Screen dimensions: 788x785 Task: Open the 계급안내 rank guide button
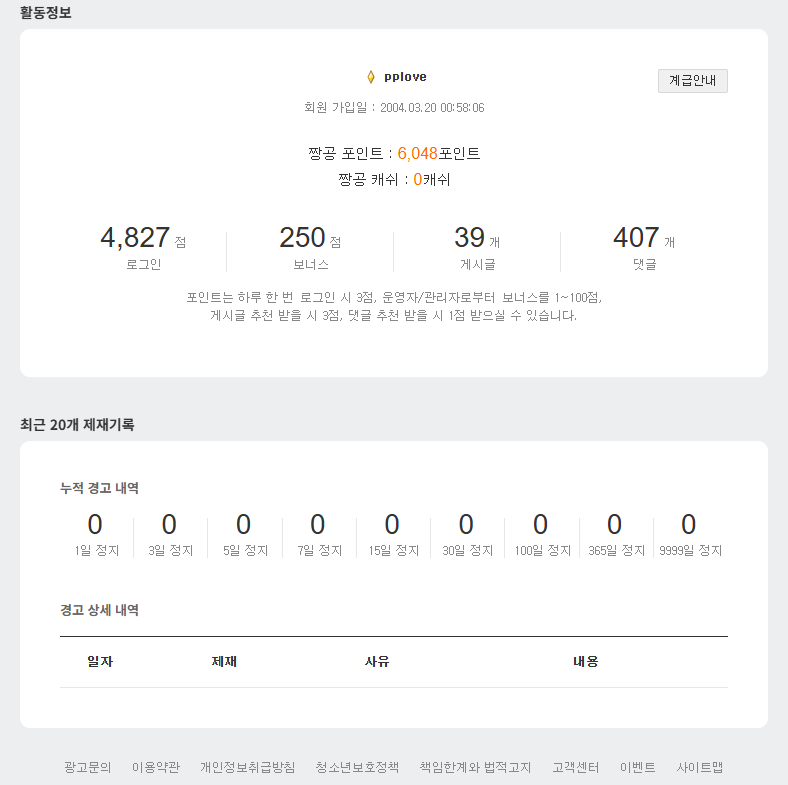(x=692, y=80)
